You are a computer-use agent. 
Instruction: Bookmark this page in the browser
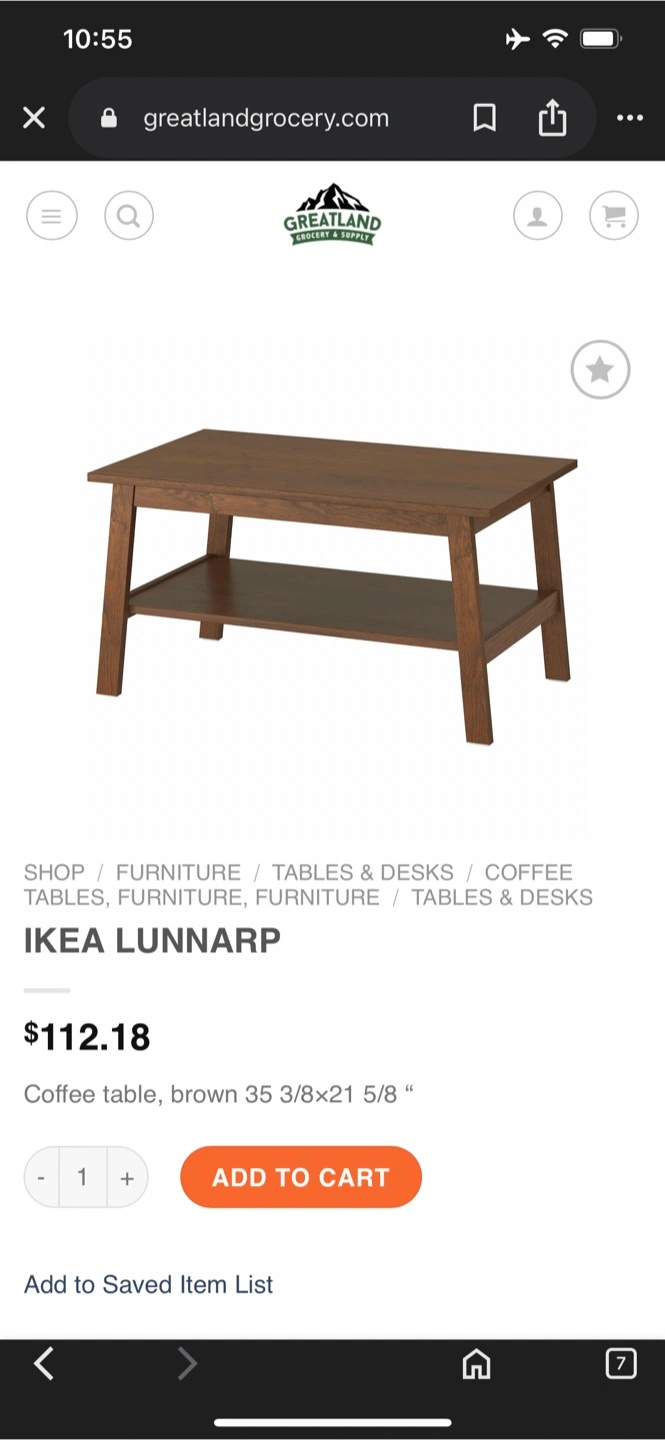click(484, 118)
